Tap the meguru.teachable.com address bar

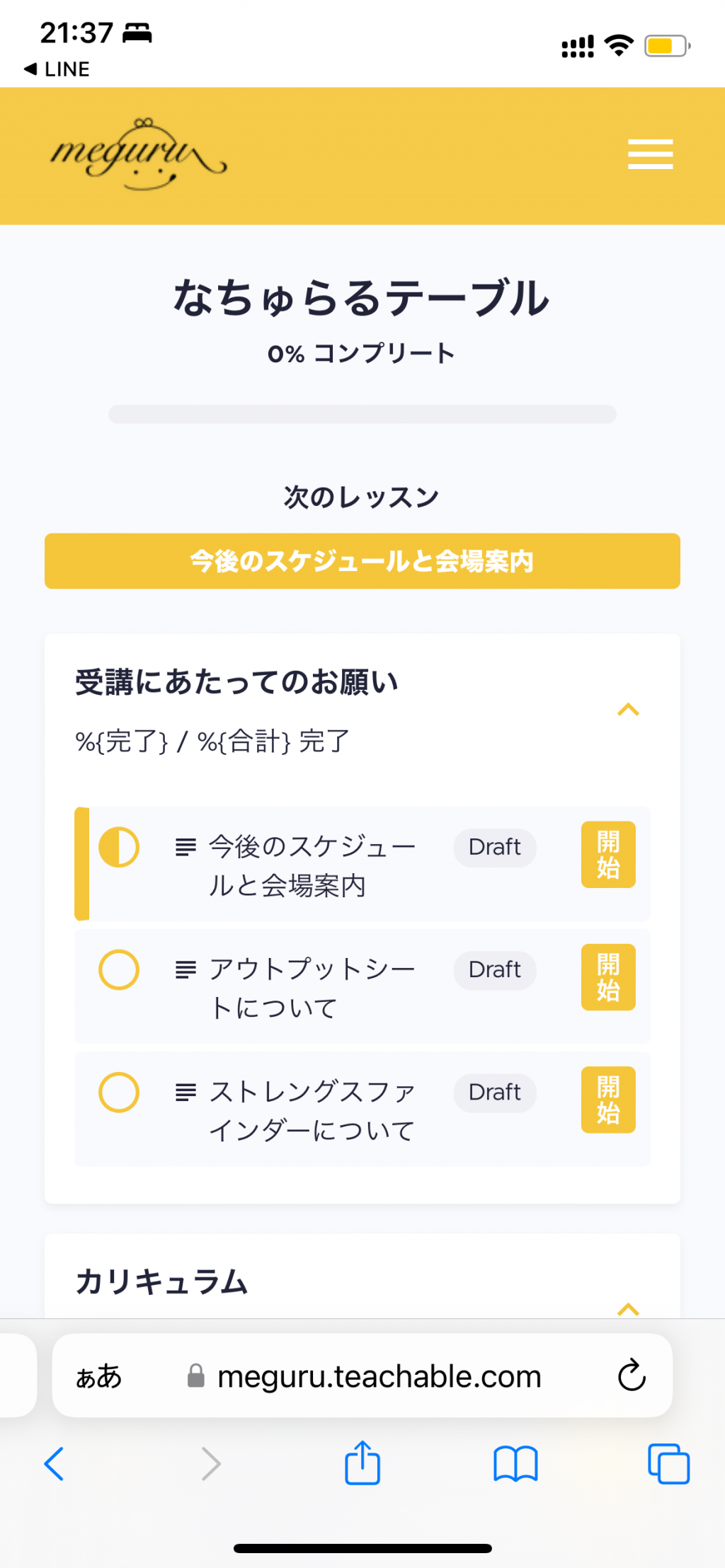[x=362, y=1376]
